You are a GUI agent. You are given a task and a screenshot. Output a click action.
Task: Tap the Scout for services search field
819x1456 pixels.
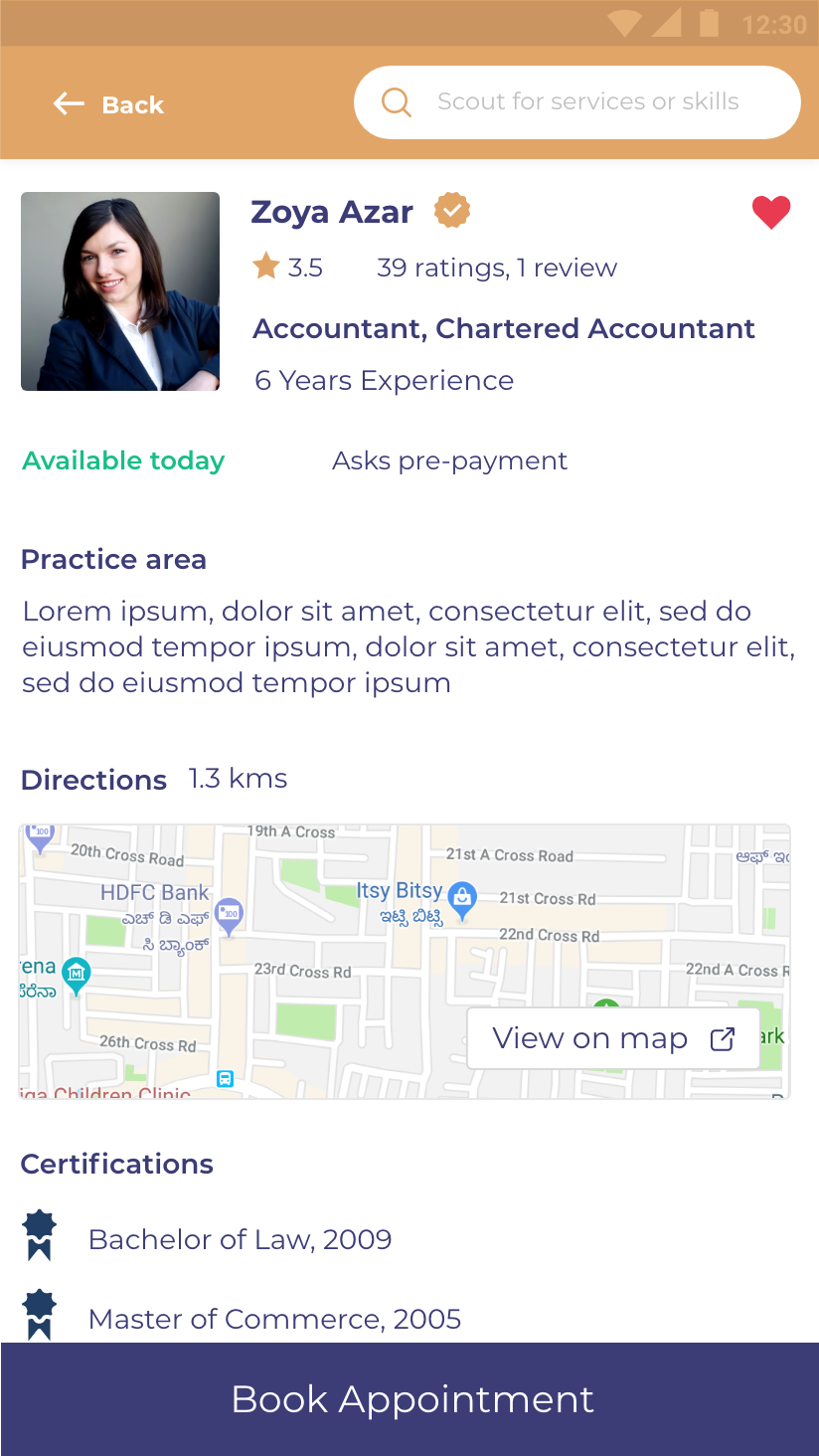pos(586,101)
